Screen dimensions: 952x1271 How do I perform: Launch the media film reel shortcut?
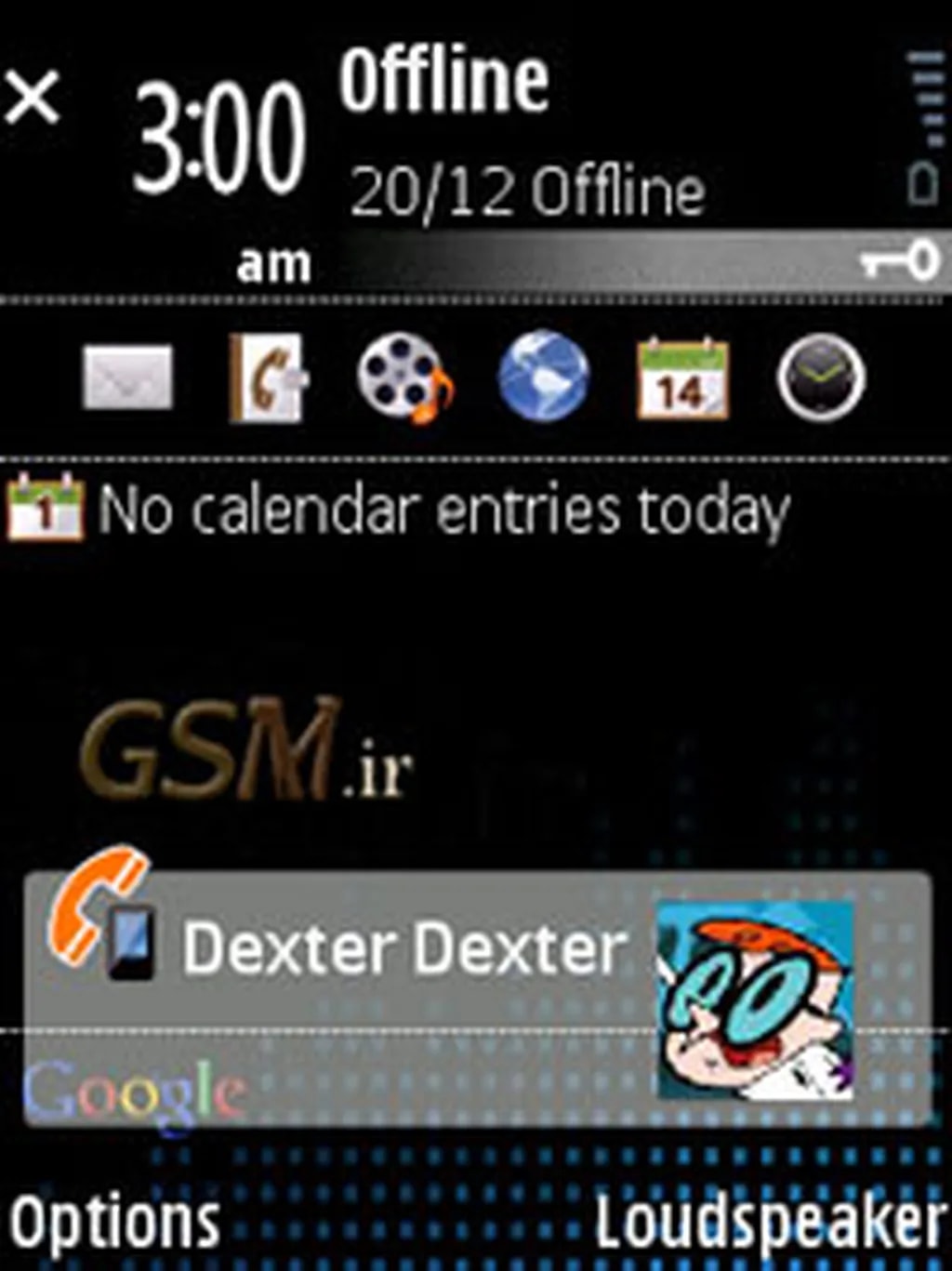coord(403,377)
